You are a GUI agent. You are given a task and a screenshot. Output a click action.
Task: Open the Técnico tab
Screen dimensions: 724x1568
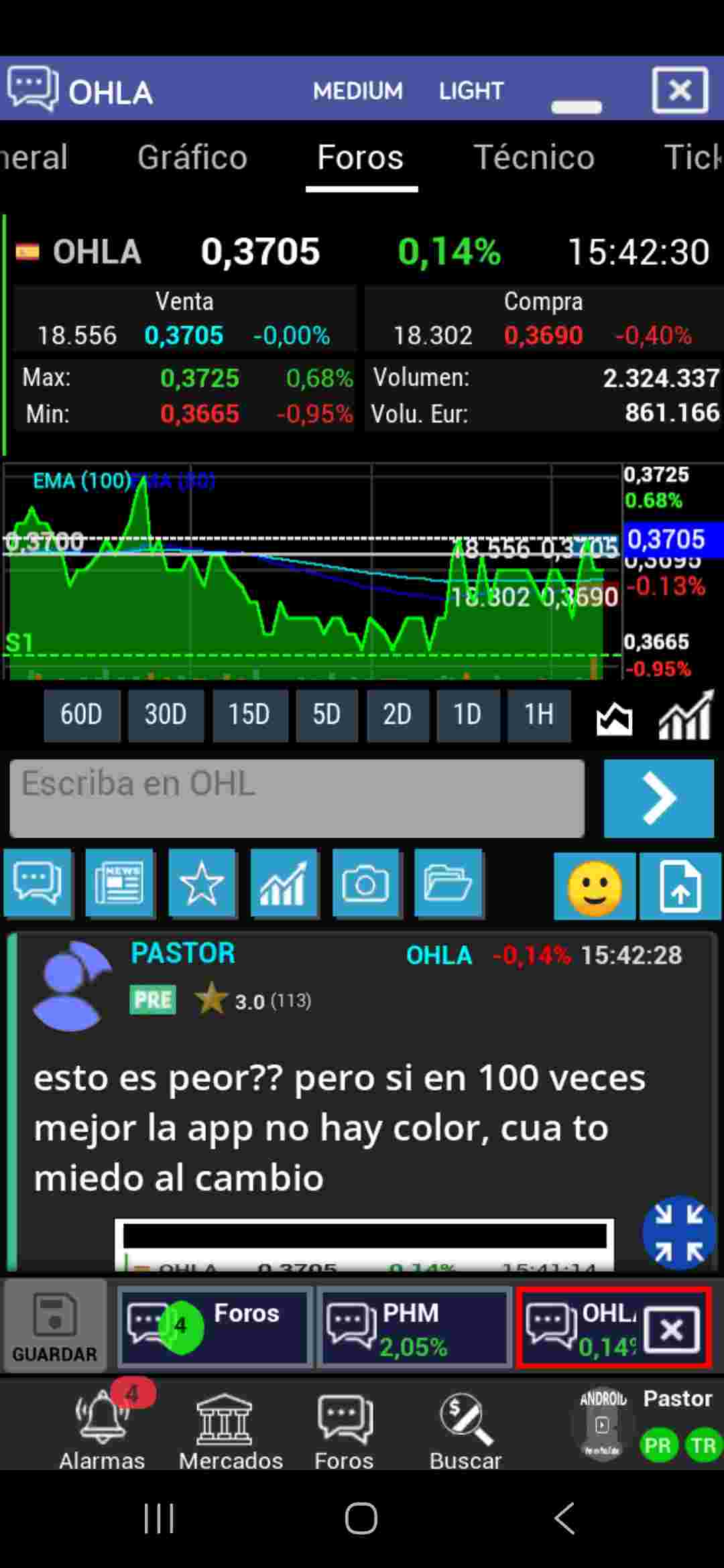point(534,157)
